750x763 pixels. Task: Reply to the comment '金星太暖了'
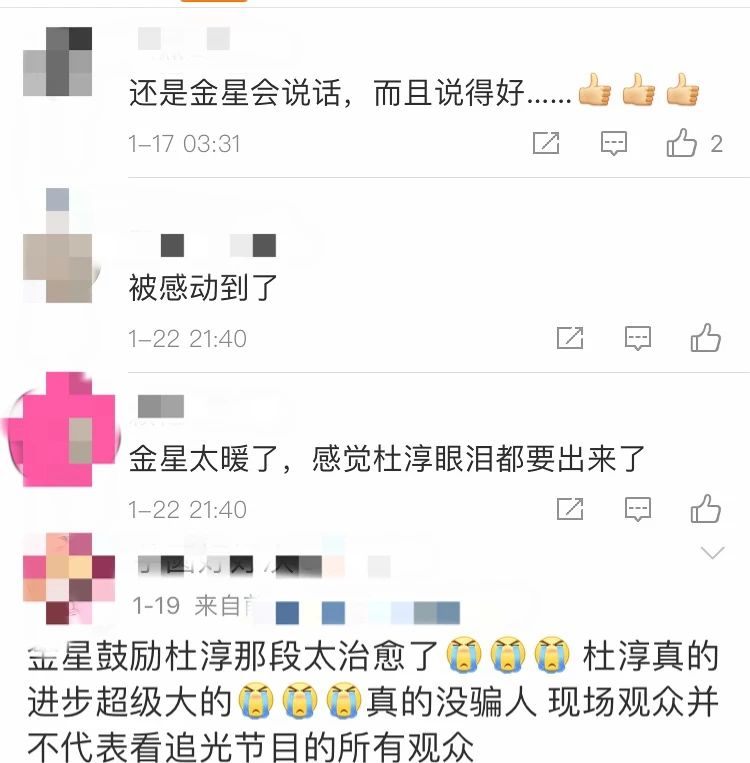pyautogui.click(x=637, y=509)
